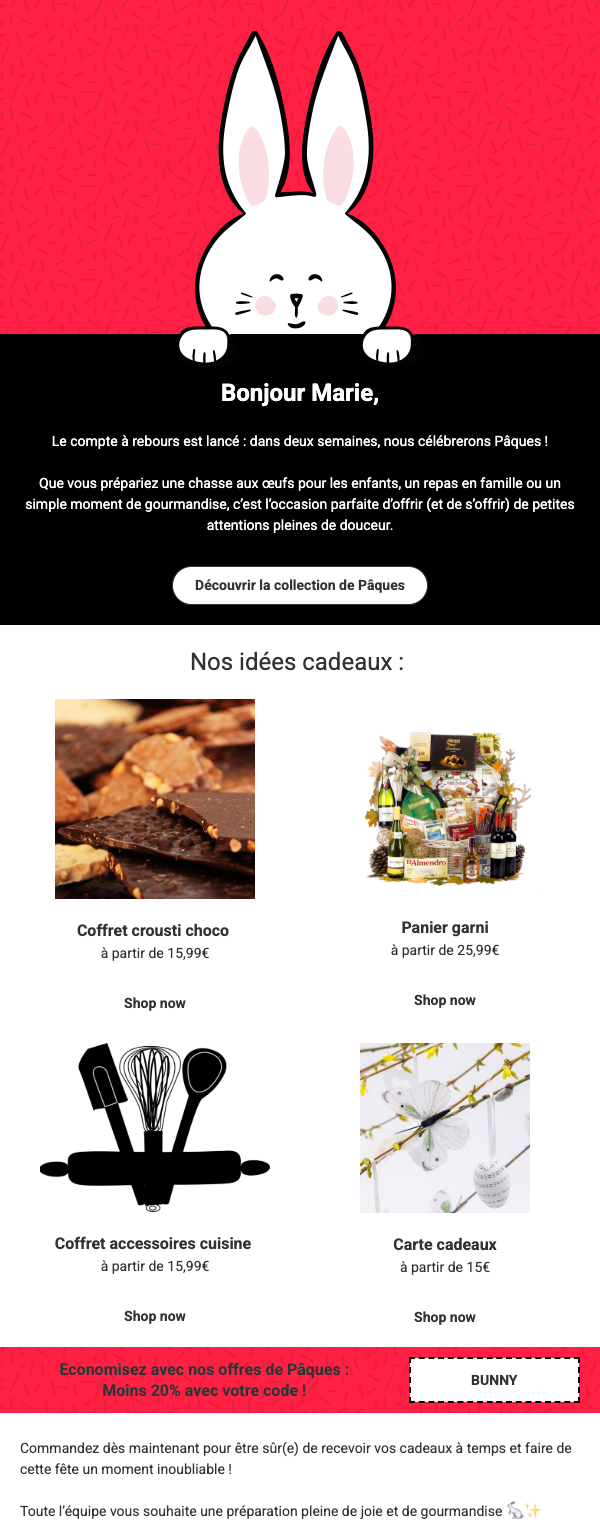View the Coffret accessoires cuisine image
Image resolution: width=600 pixels, height=1534 pixels.
point(155,1128)
